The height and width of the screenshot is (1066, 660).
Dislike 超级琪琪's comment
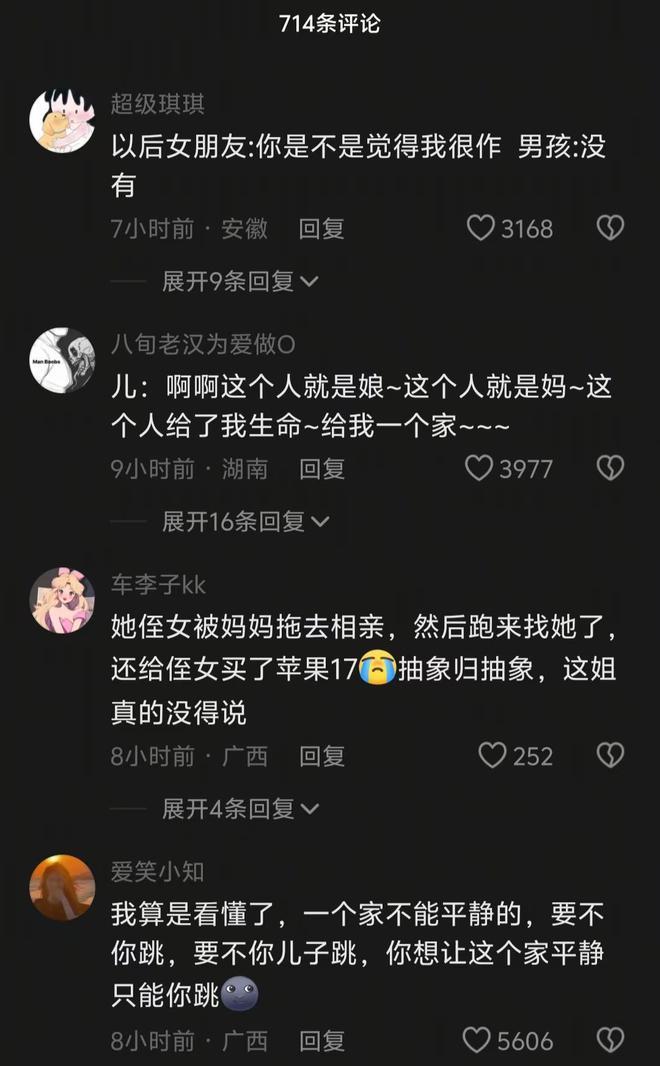[x=610, y=229]
